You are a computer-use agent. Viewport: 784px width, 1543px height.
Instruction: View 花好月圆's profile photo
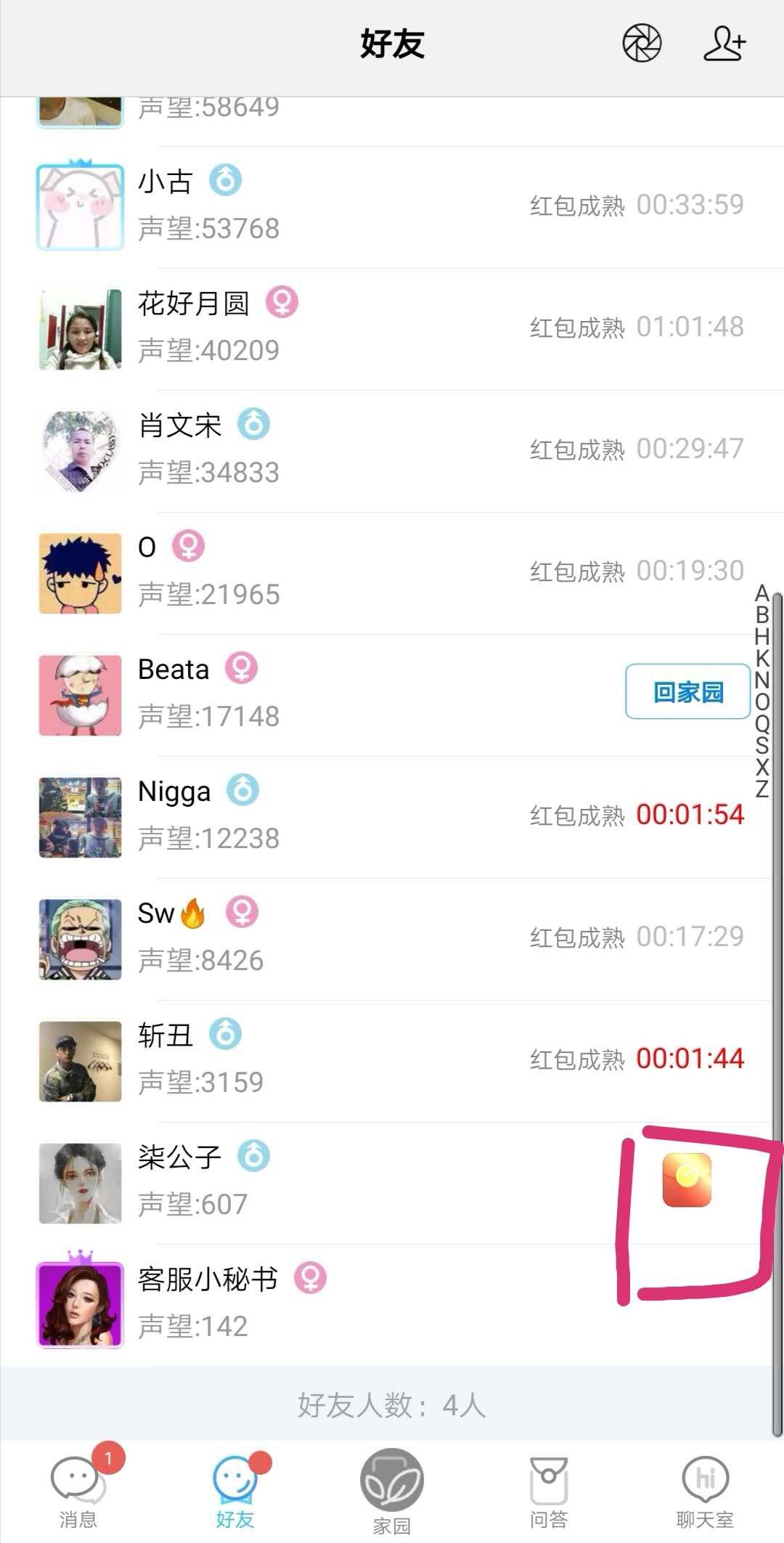click(x=80, y=327)
